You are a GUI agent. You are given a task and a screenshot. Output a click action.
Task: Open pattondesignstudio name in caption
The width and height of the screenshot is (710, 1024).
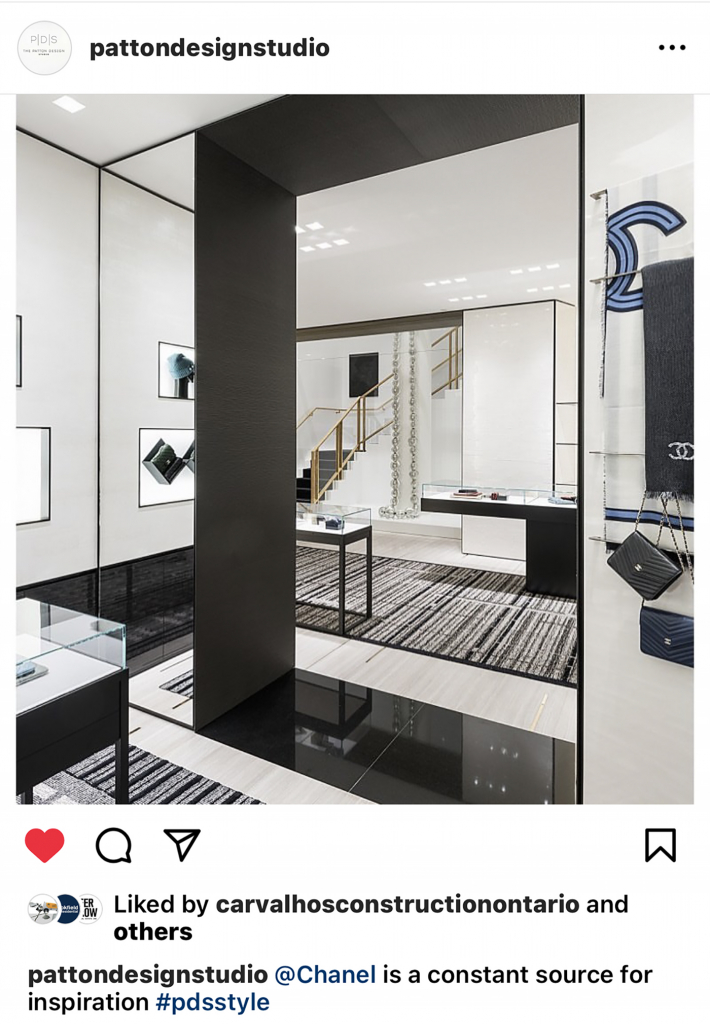point(147,974)
